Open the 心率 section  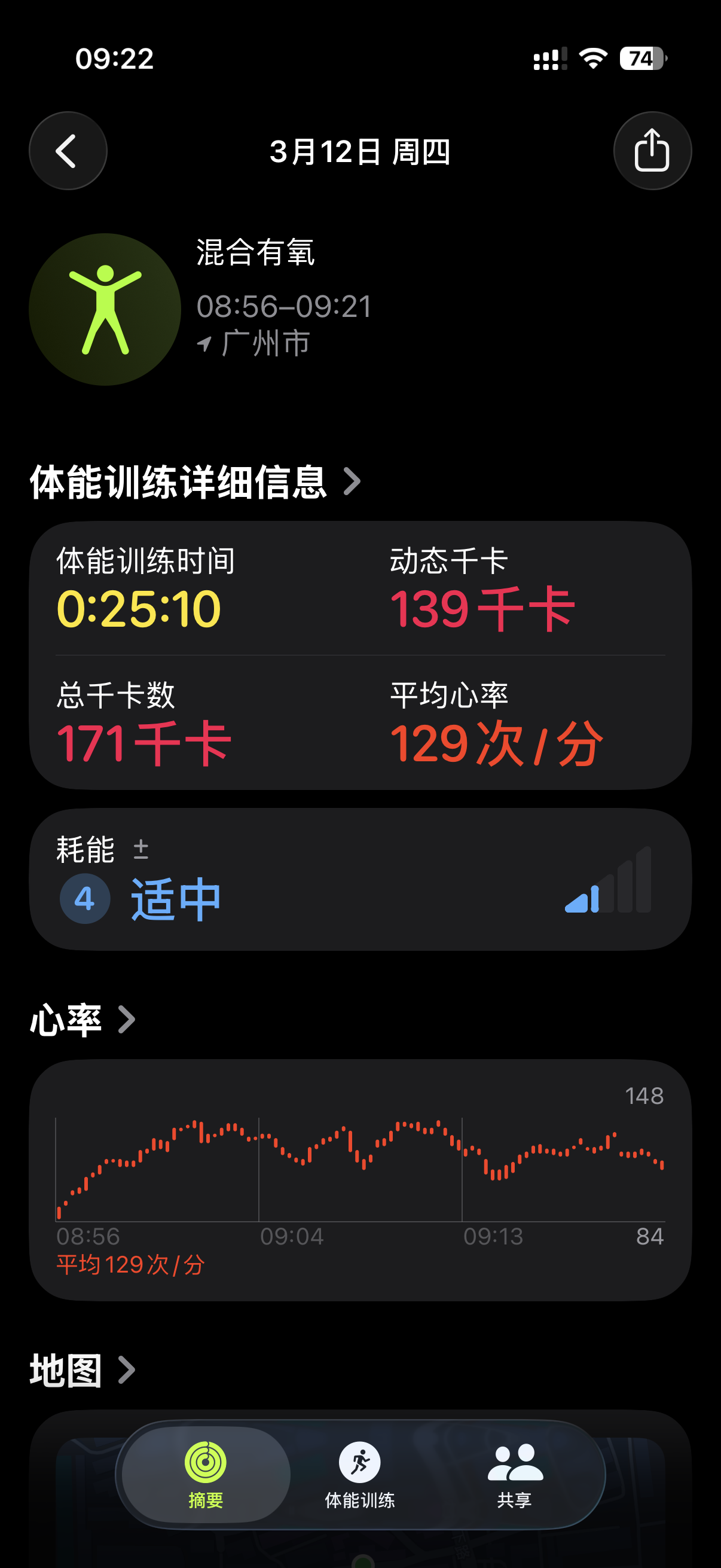point(83,1020)
